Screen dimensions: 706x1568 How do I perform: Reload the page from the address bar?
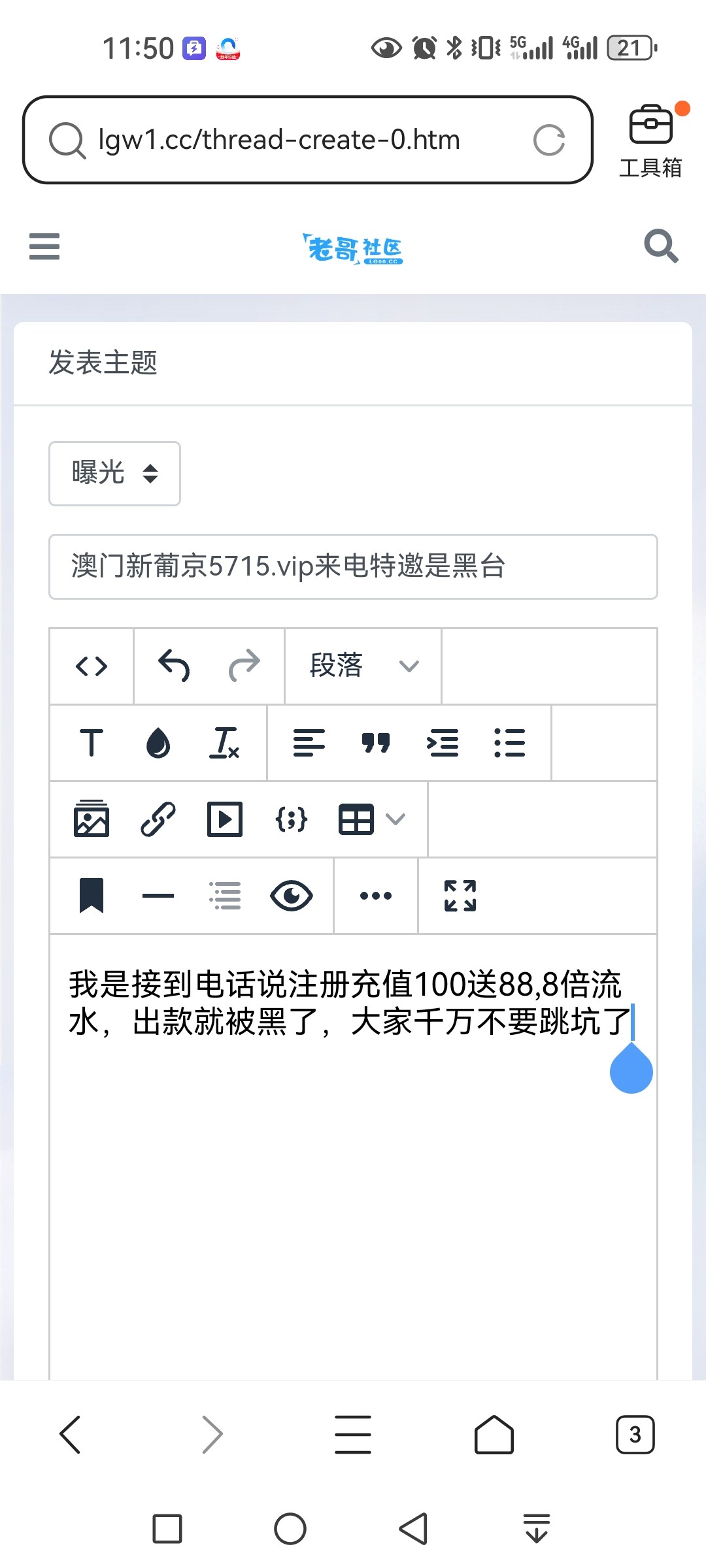[548, 140]
